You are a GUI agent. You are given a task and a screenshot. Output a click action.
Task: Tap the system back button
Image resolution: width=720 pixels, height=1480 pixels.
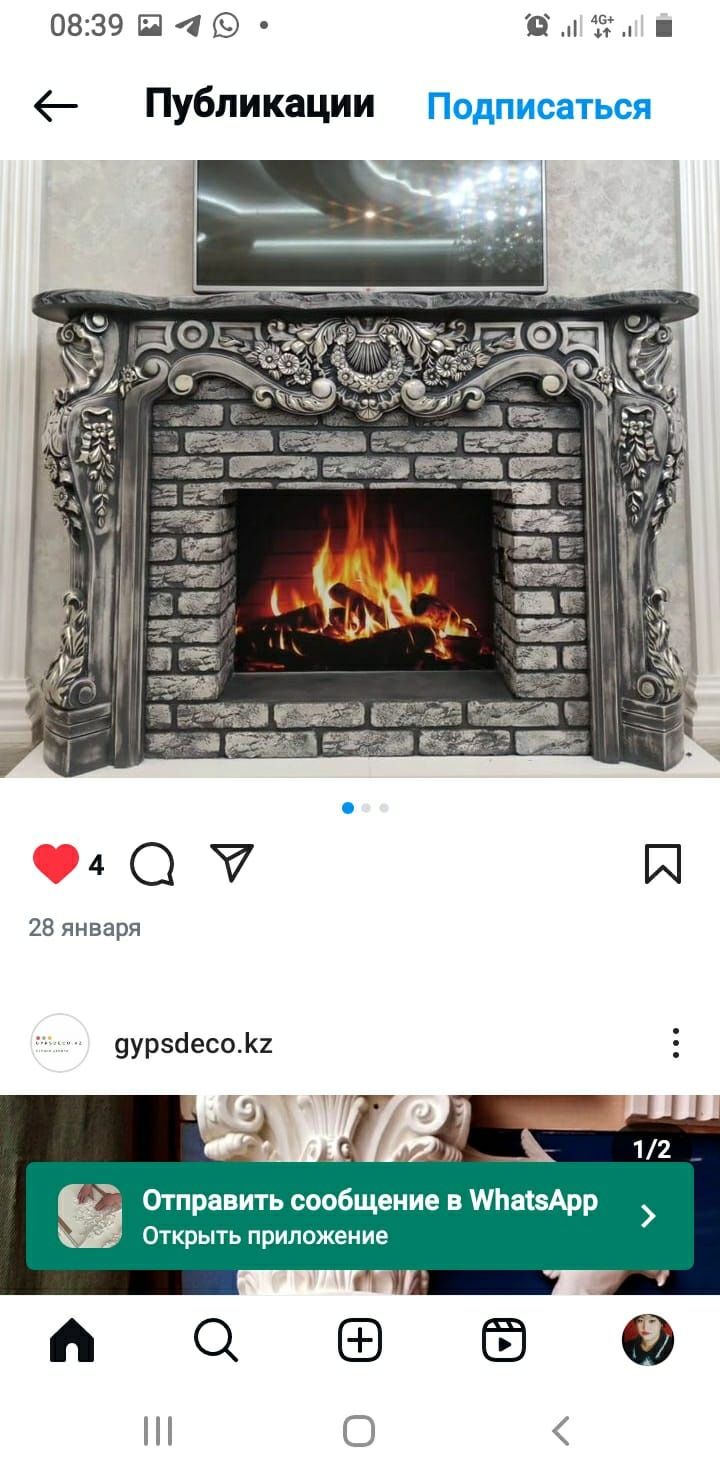(561, 1431)
